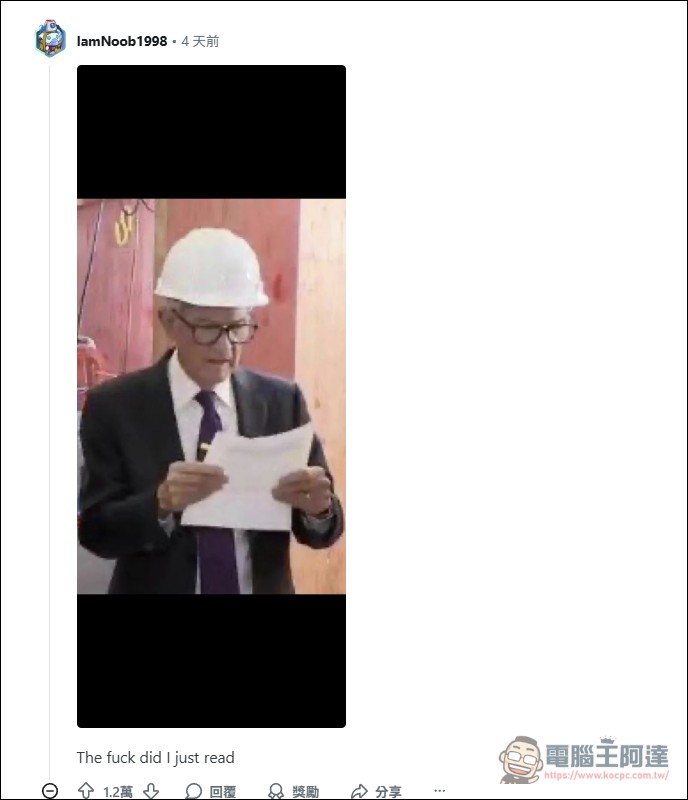Tap IamNoob1998's avatar picture
This screenshot has width=688, height=800.
50,40
